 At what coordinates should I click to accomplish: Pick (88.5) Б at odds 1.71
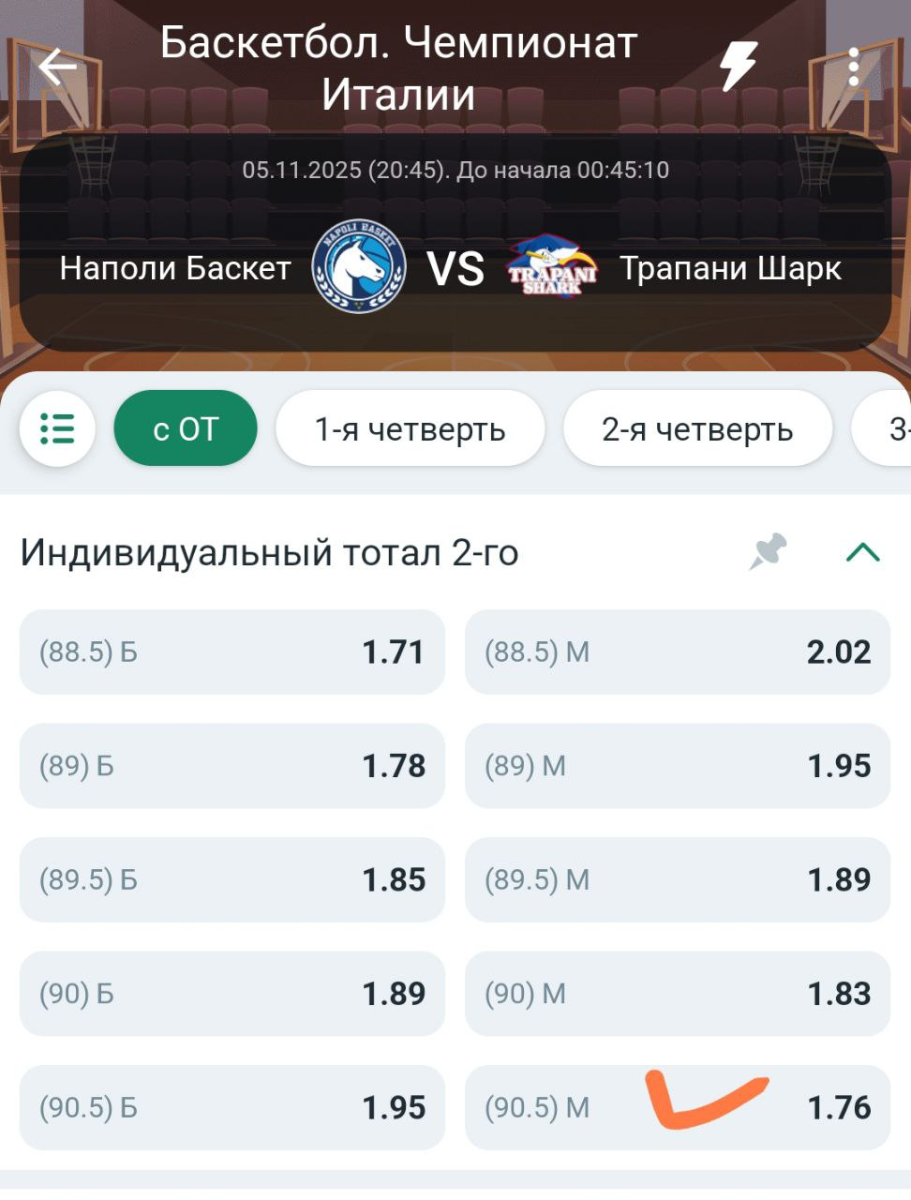point(232,652)
